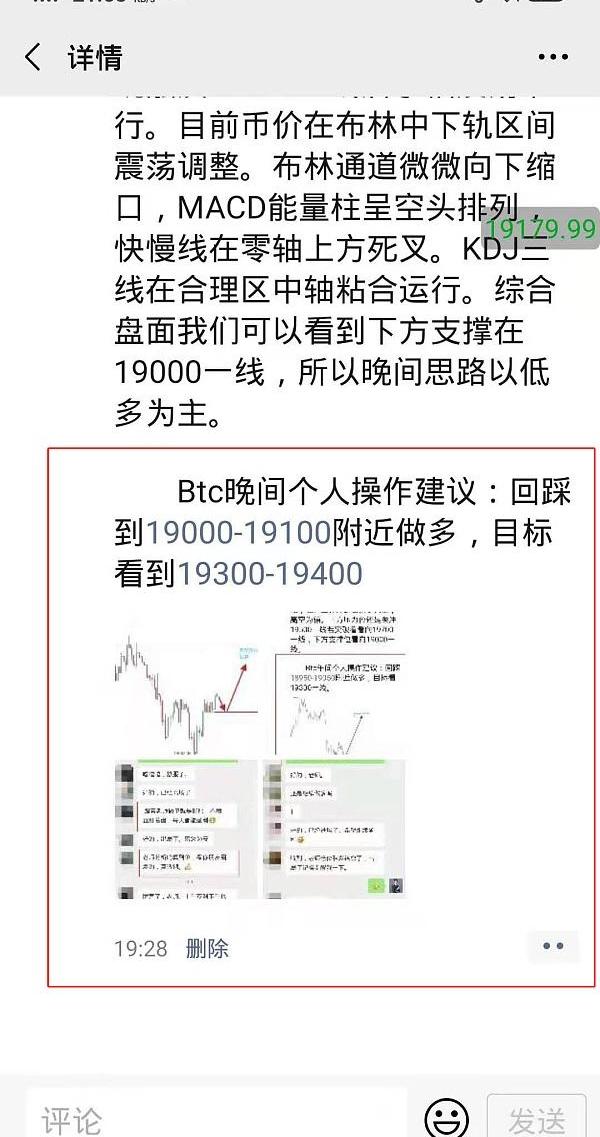Viewport: 600px width, 1137px height.
Task: Open the three-dot overflow menu
Action: [552, 58]
